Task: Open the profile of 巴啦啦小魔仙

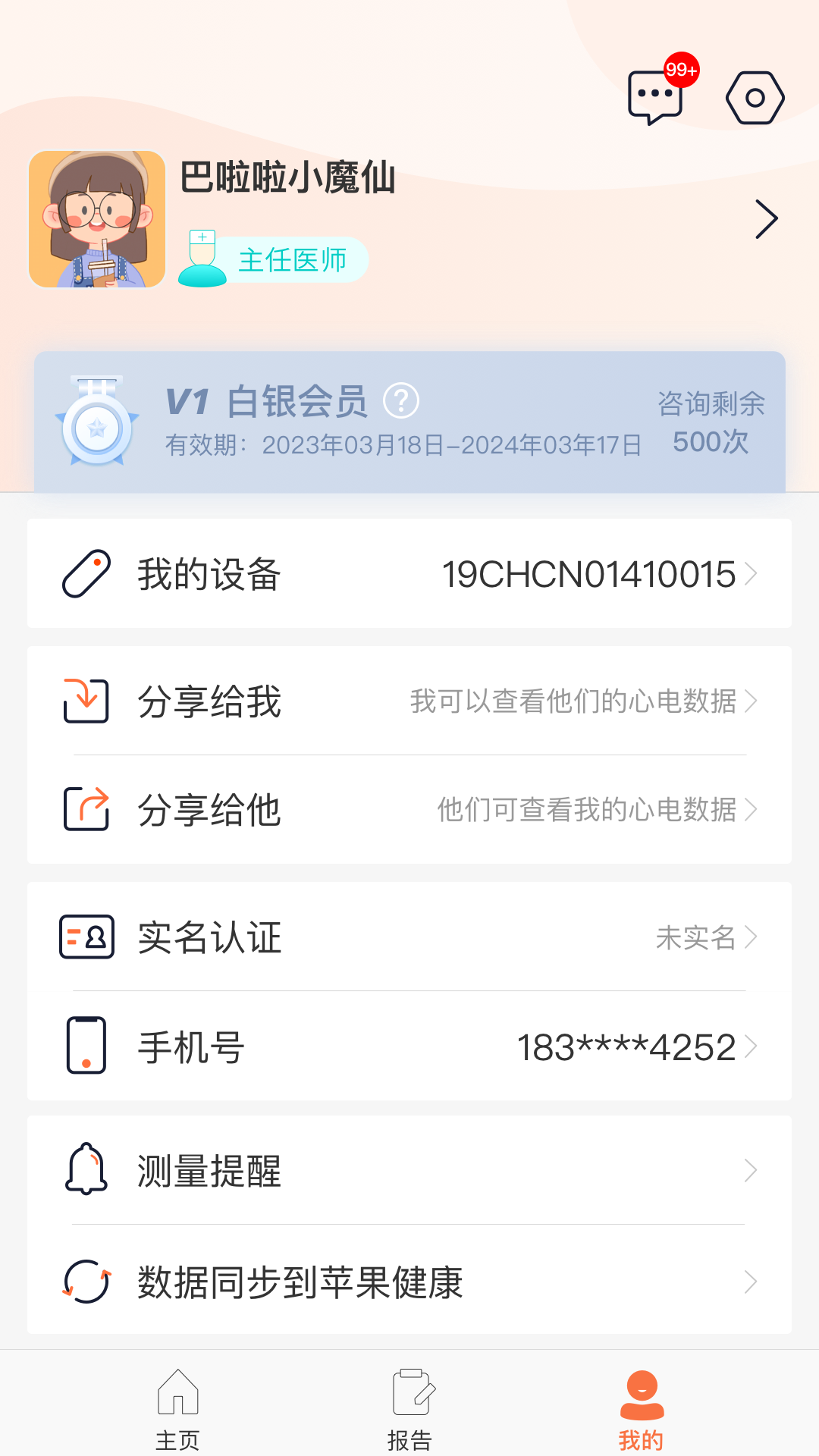Action: [409, 219]
